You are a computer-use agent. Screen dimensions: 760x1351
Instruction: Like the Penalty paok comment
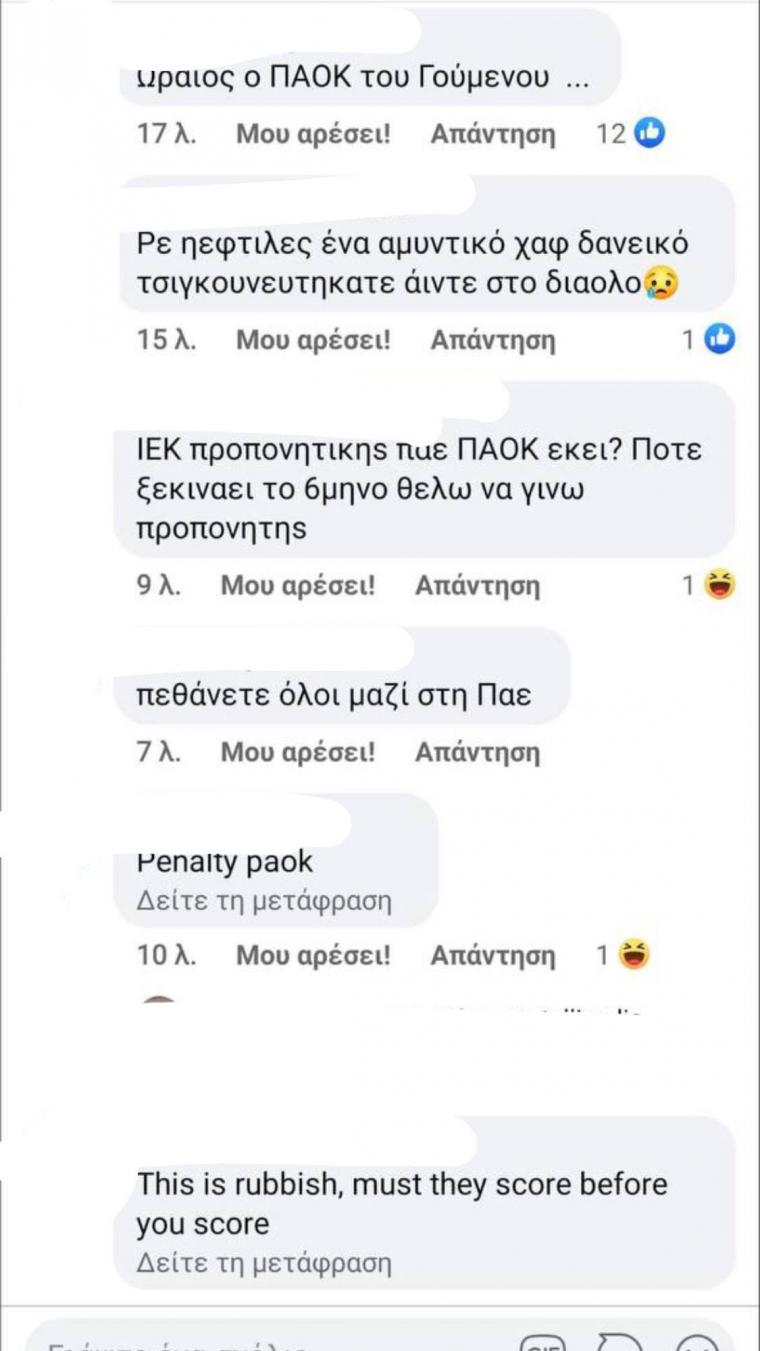[x=313, y=956]
